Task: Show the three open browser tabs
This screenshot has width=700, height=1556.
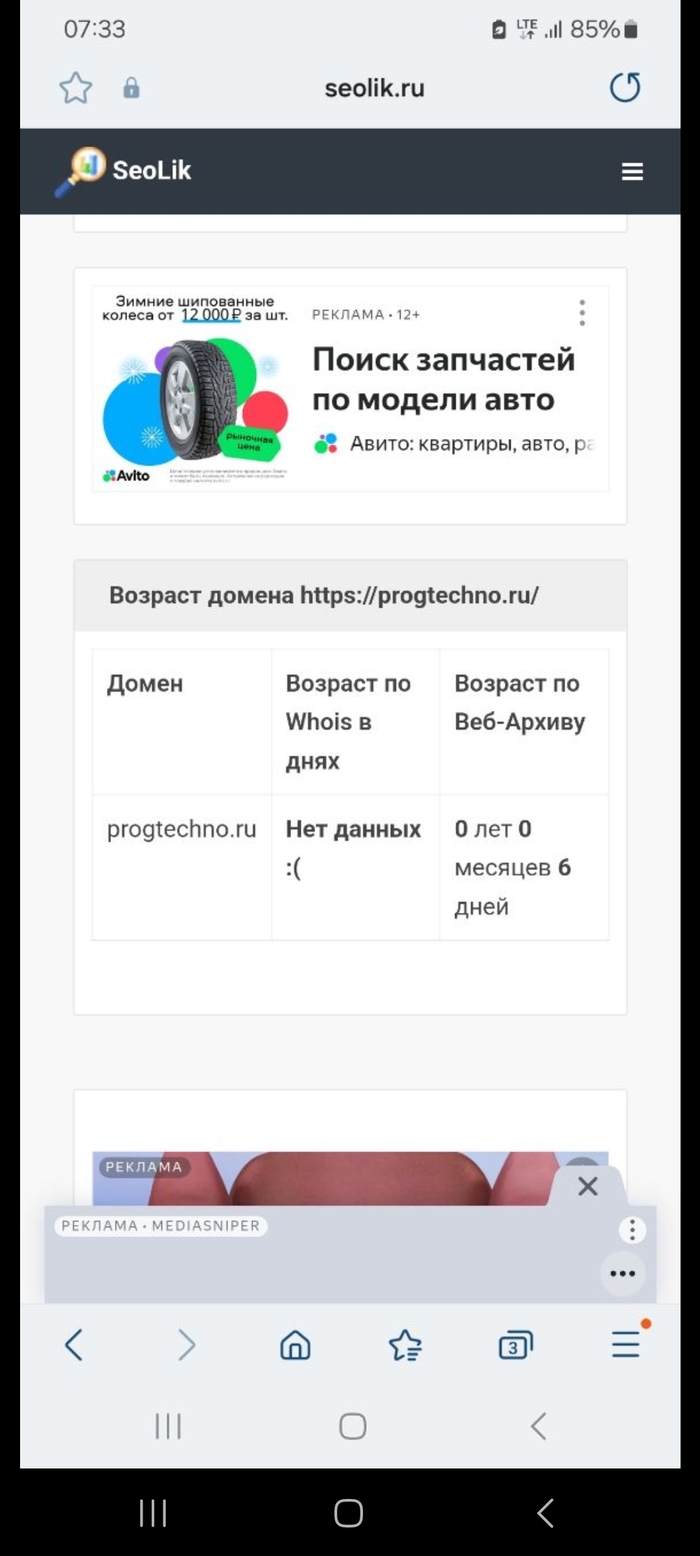Action: tap(515, 1346)
